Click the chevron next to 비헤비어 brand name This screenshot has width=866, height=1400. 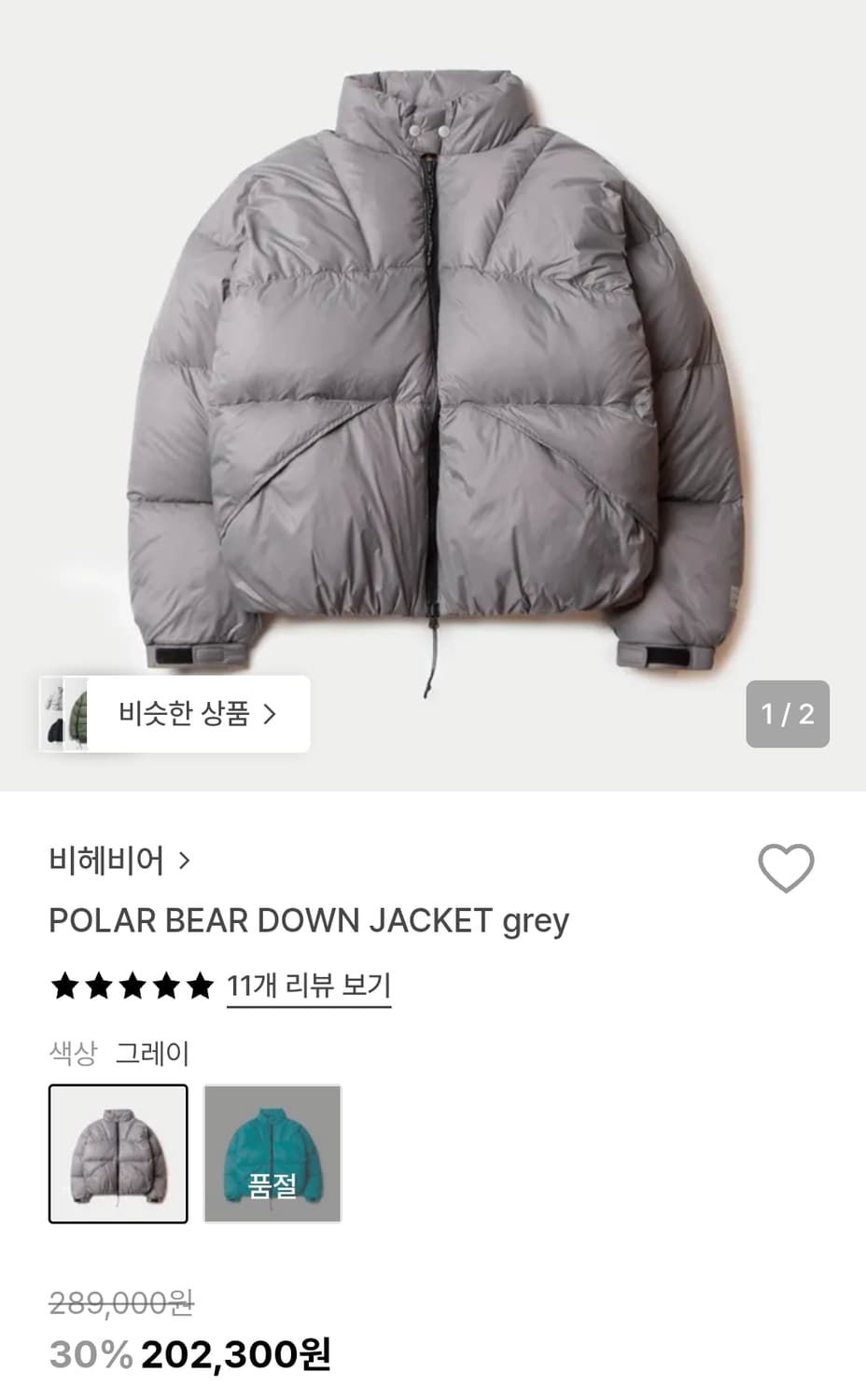pyautogui.click(x=185, y=861)
